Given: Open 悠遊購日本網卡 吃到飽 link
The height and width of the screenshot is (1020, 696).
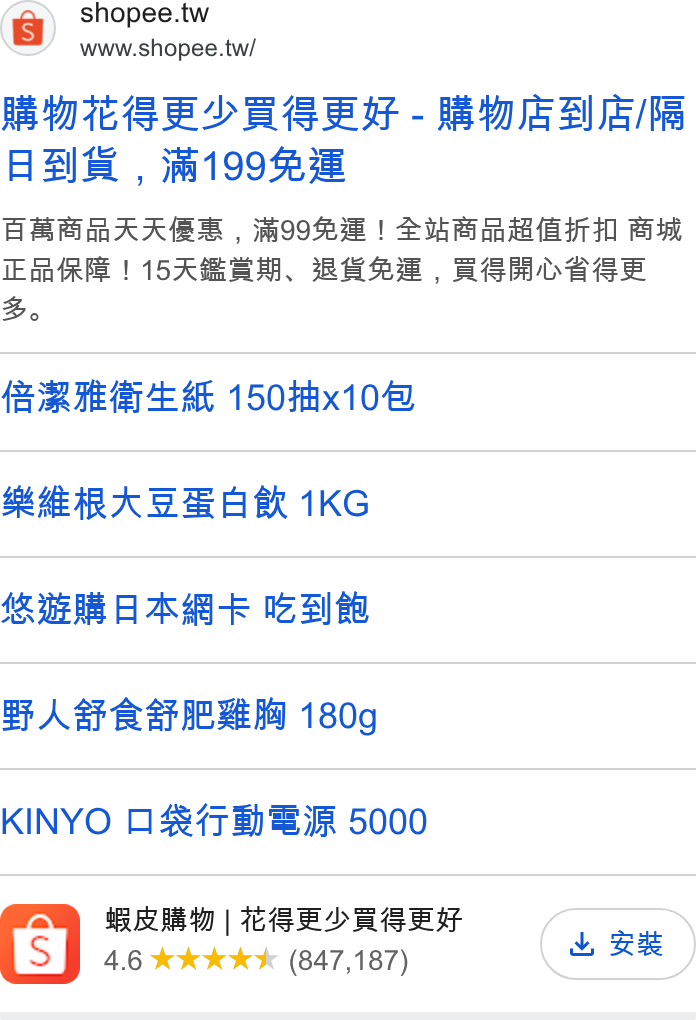Looking at the screenshot, I should pos(185,610).
